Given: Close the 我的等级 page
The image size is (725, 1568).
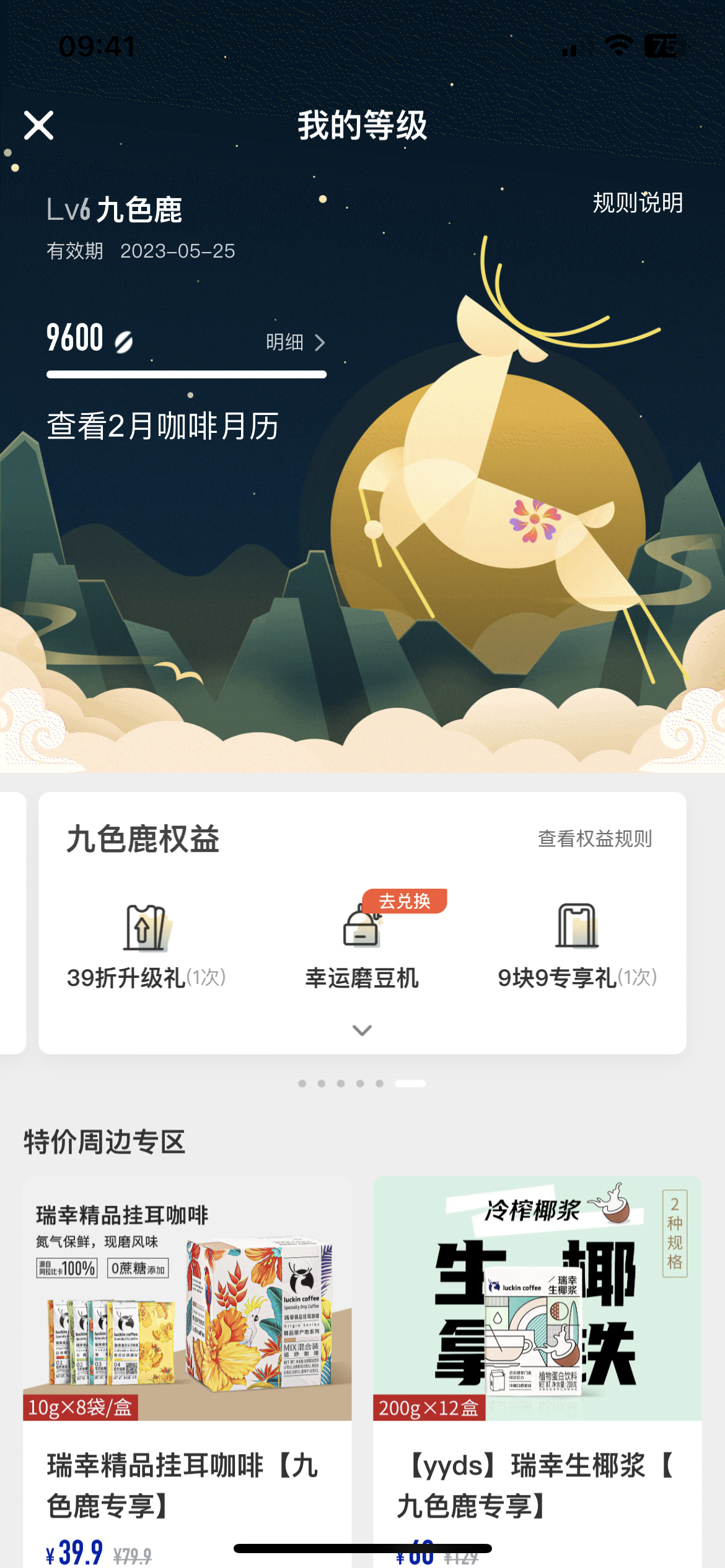Looking at the screenshot, I should tap(38, 126).
